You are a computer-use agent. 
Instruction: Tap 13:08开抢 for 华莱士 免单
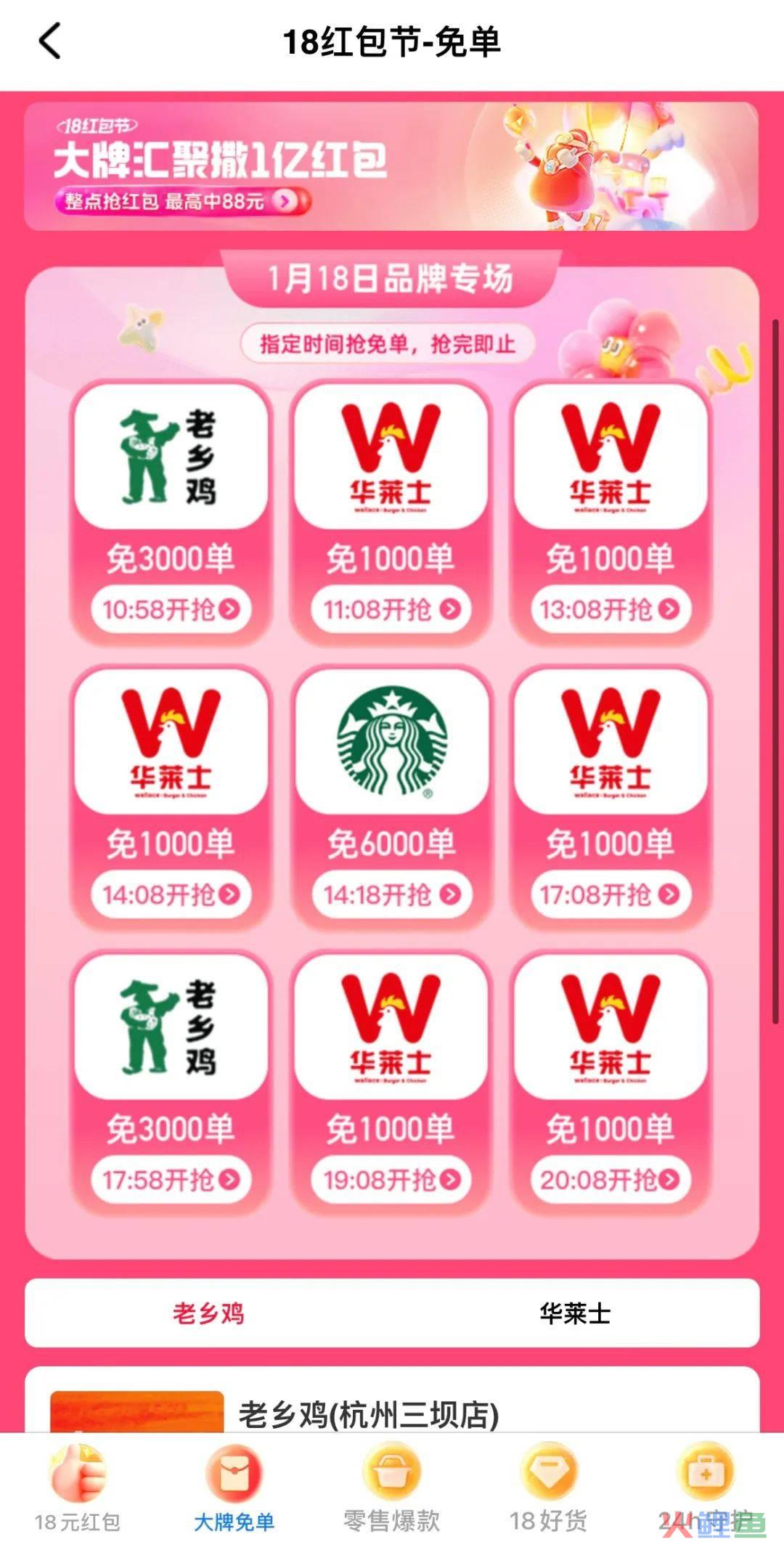610,609
